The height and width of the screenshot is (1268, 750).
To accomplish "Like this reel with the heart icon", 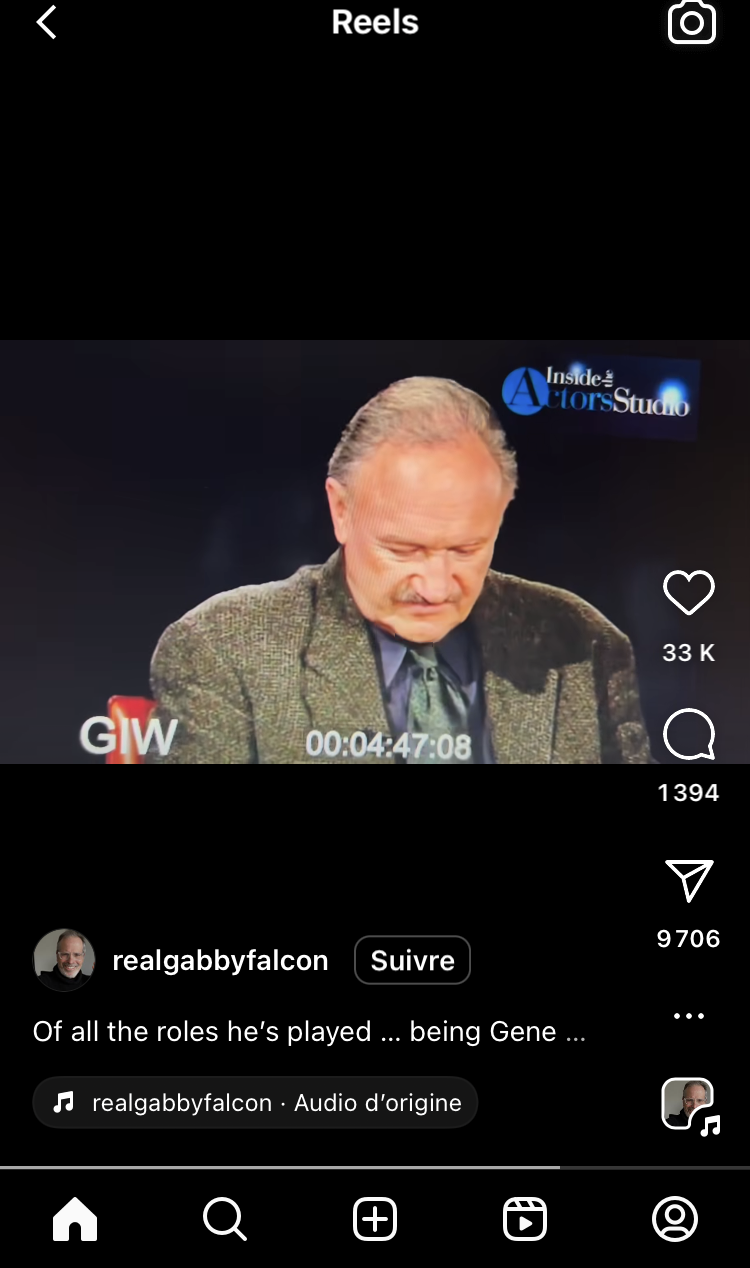I will point(689,593).
